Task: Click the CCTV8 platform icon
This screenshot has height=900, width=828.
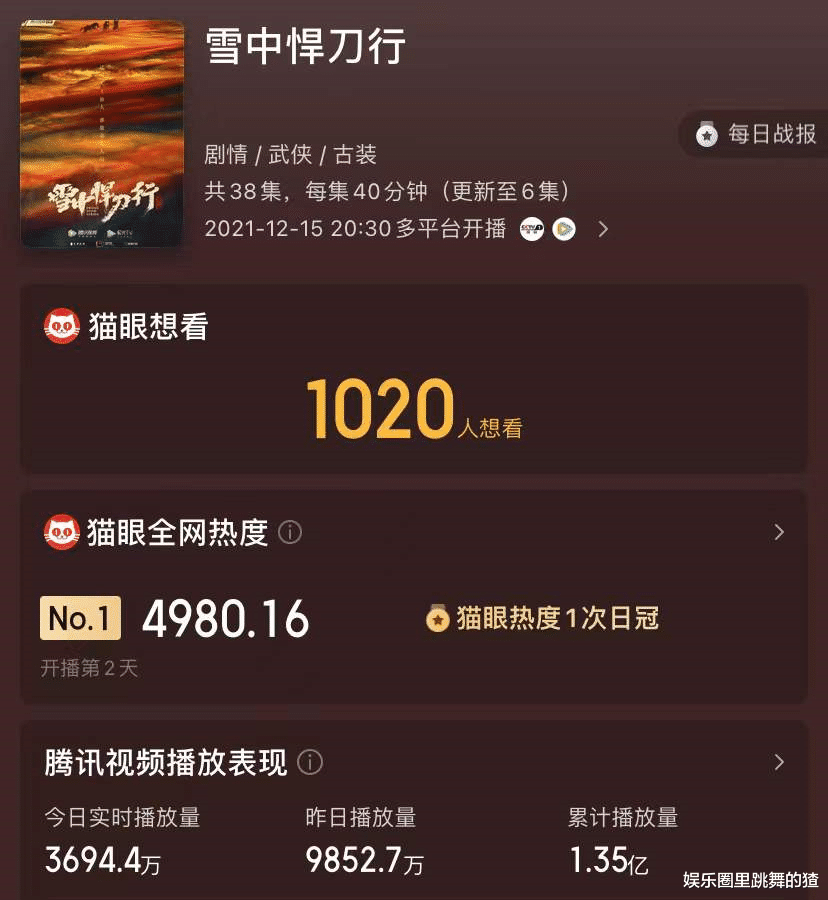Action: tap(530, 229)
